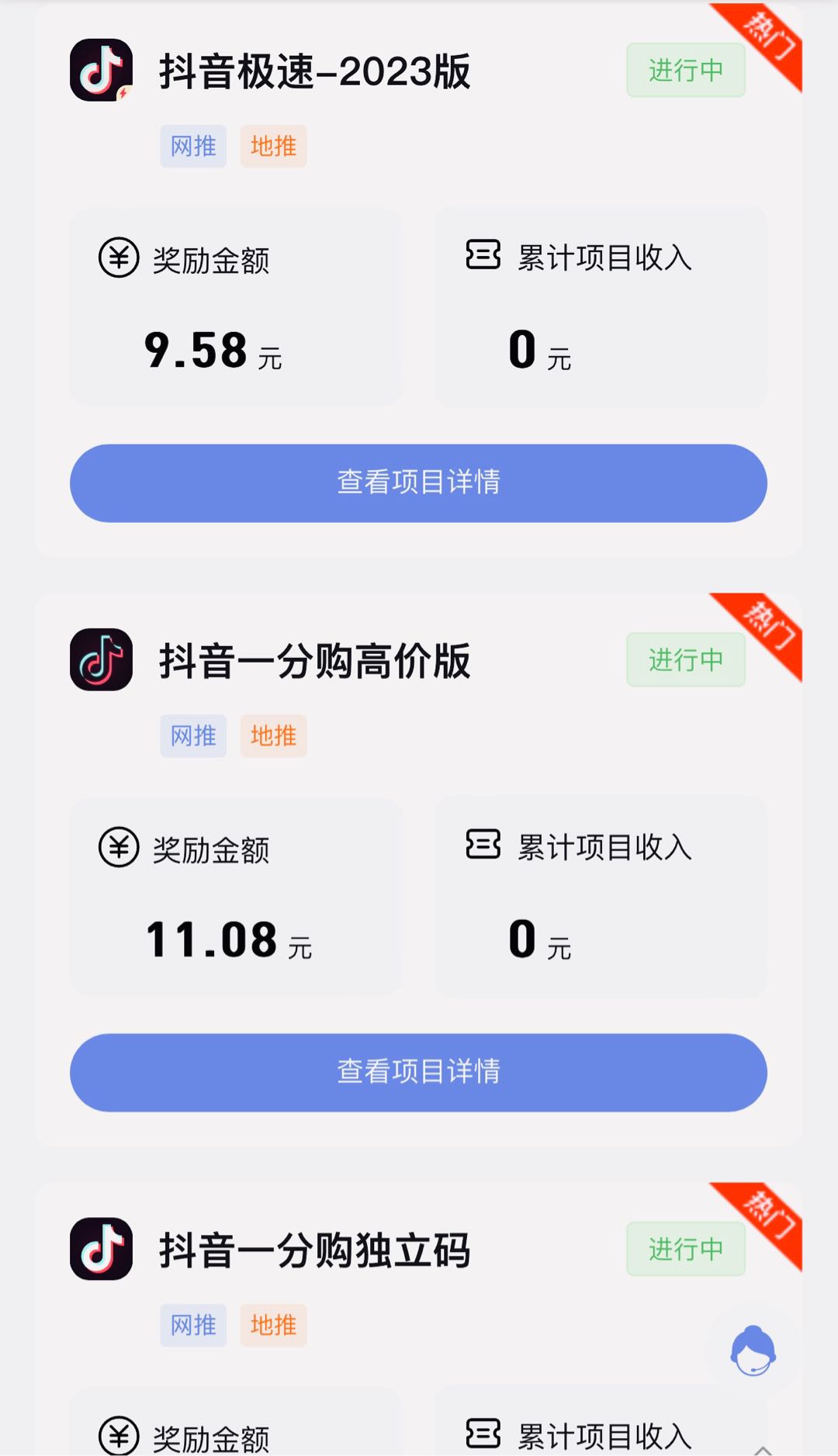
Task: View project details for 抖音一分购高价版
Action: point(418,1072)
